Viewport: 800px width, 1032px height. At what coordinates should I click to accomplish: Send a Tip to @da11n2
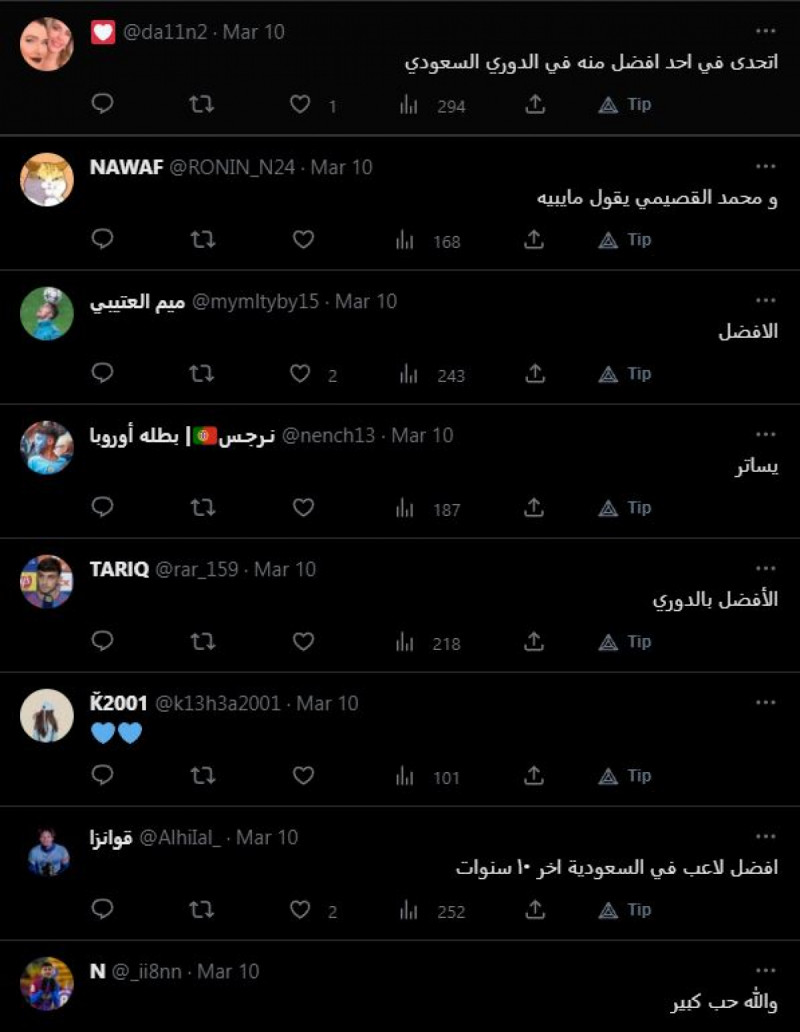625,104
